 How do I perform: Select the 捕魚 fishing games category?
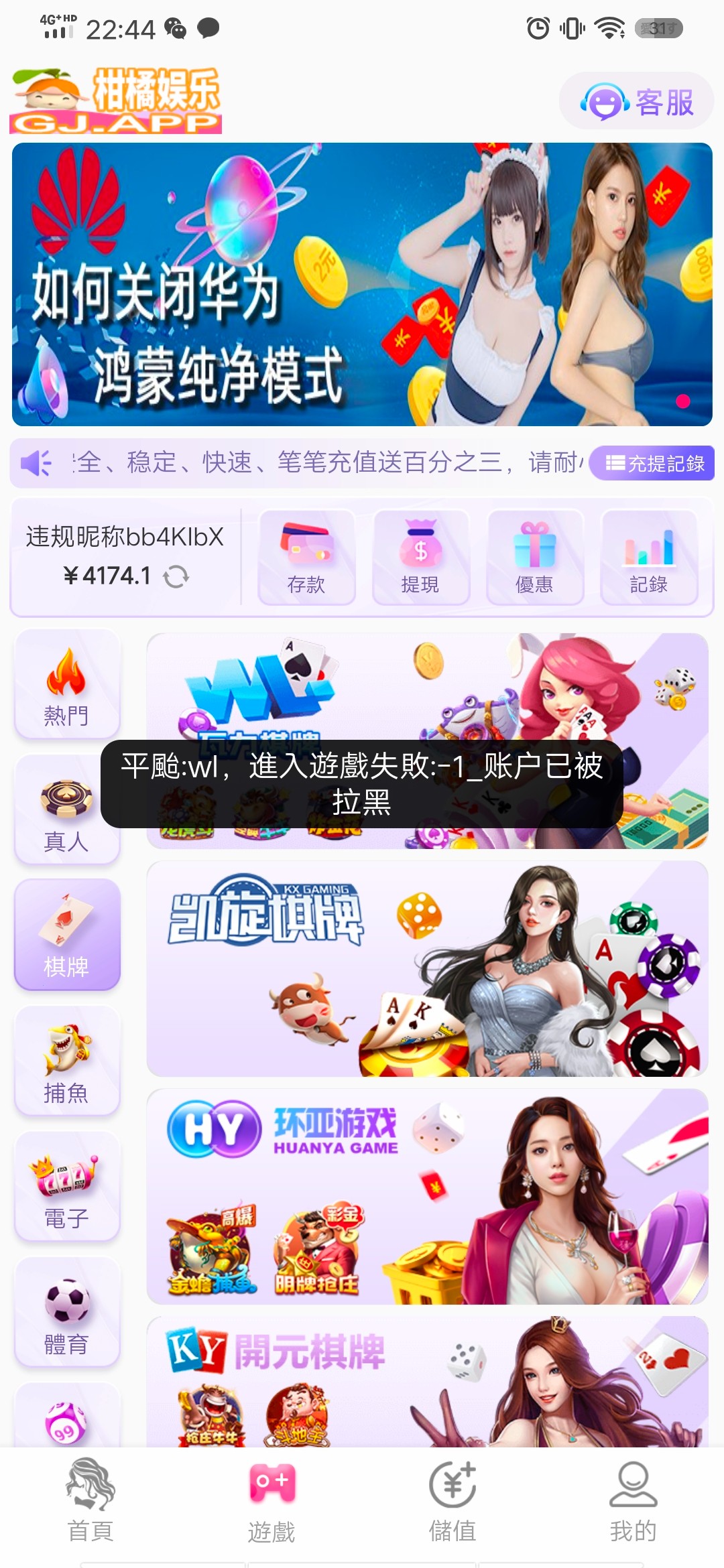point(66,1061)
